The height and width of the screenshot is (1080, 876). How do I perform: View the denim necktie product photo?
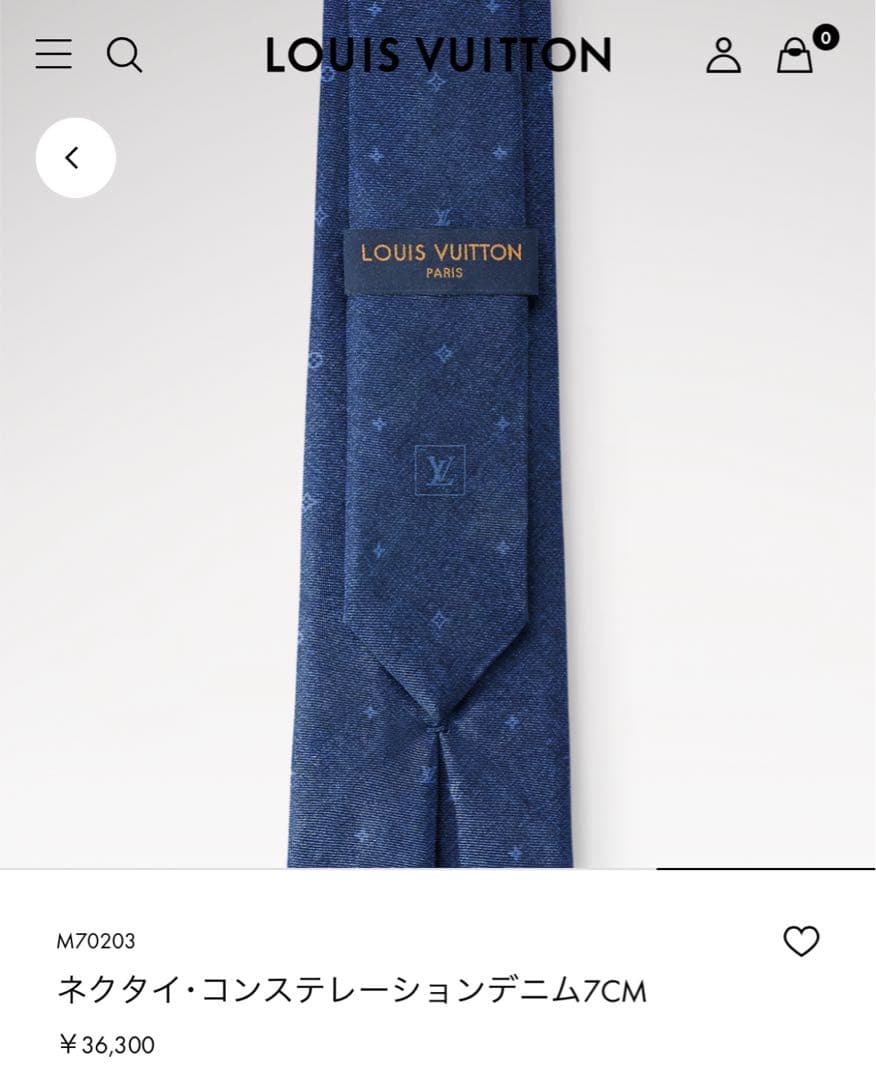click(438, 480)
